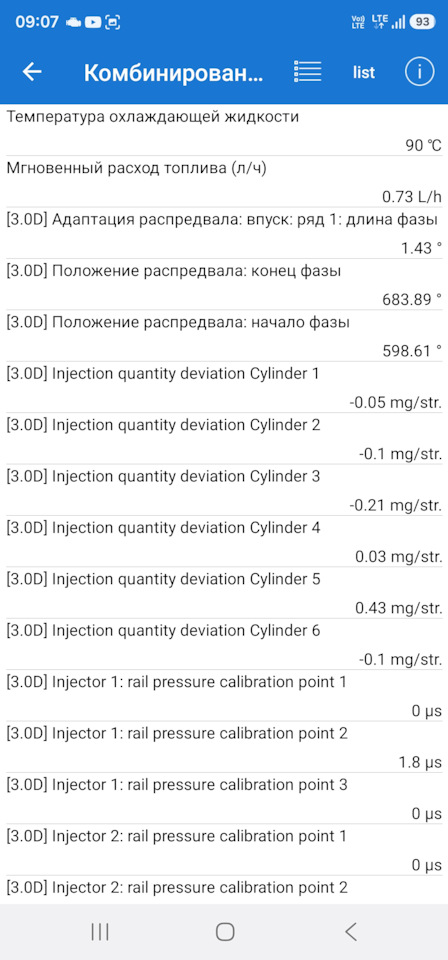Open the recent apps view

click(100, 932)
